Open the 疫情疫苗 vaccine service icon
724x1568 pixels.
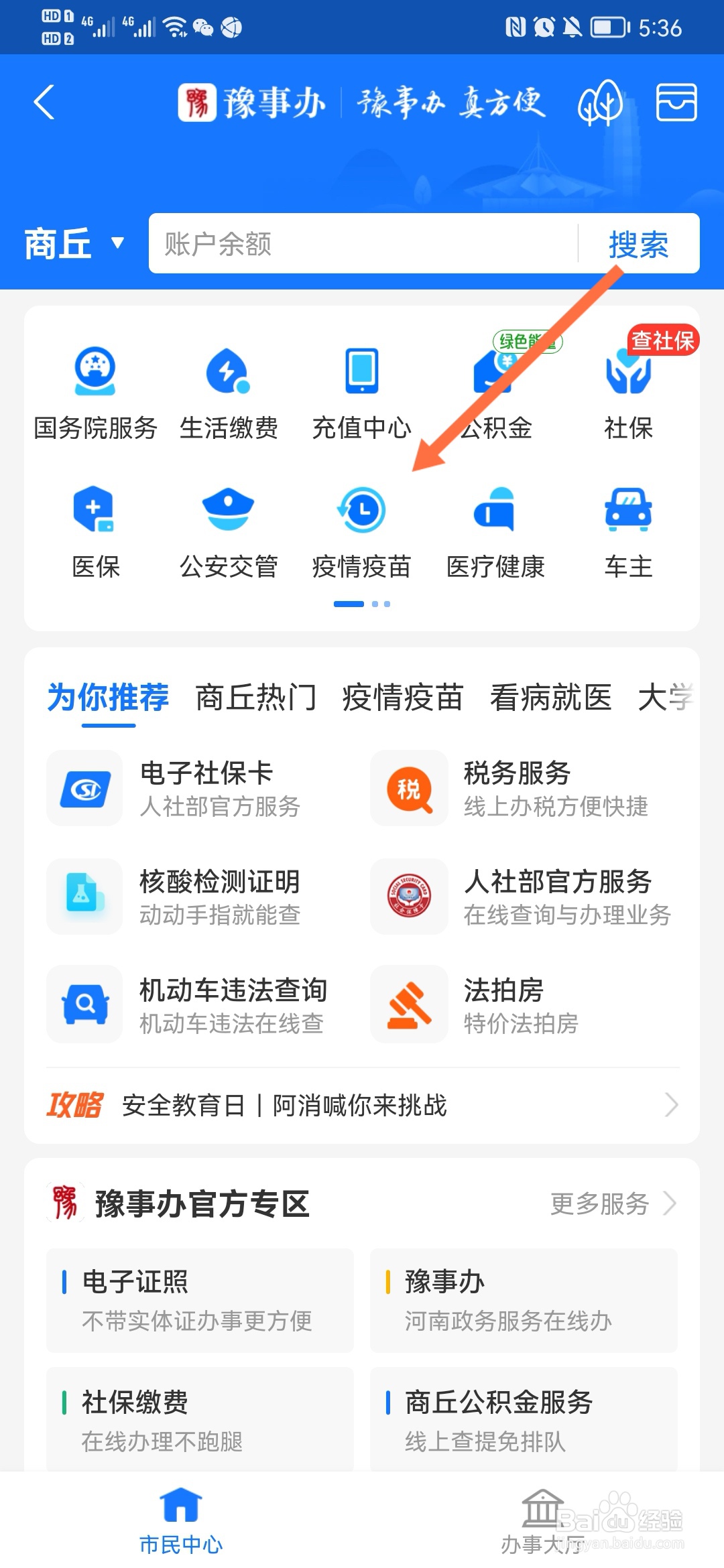tap(362, 529)
